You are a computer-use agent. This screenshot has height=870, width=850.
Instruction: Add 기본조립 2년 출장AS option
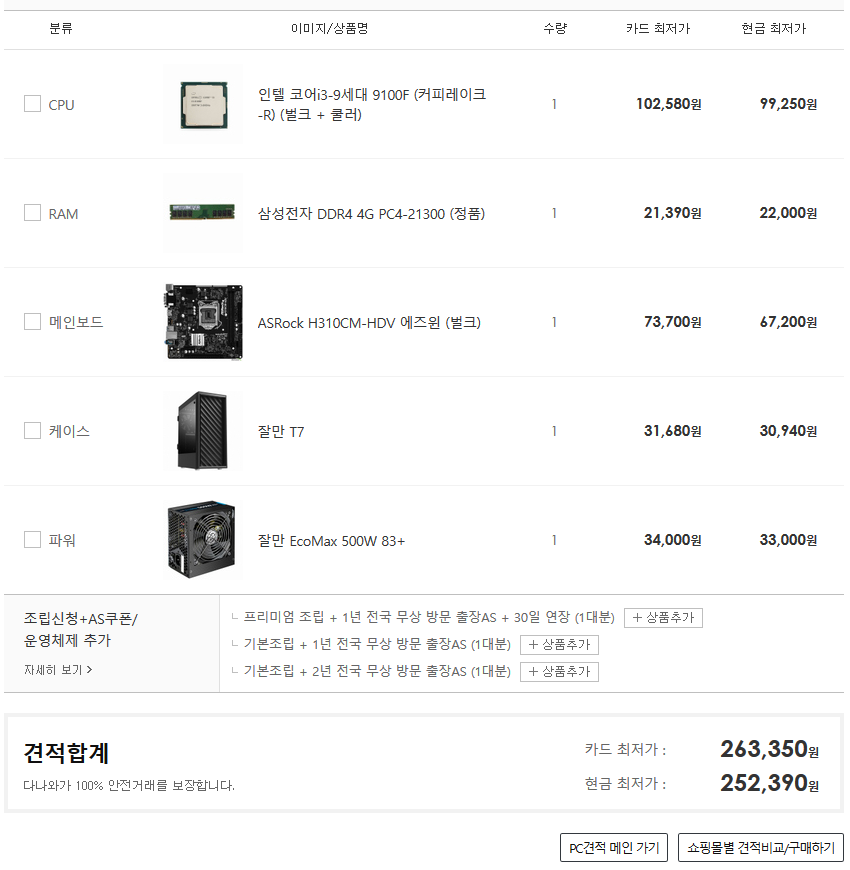(x=559, y=672)
